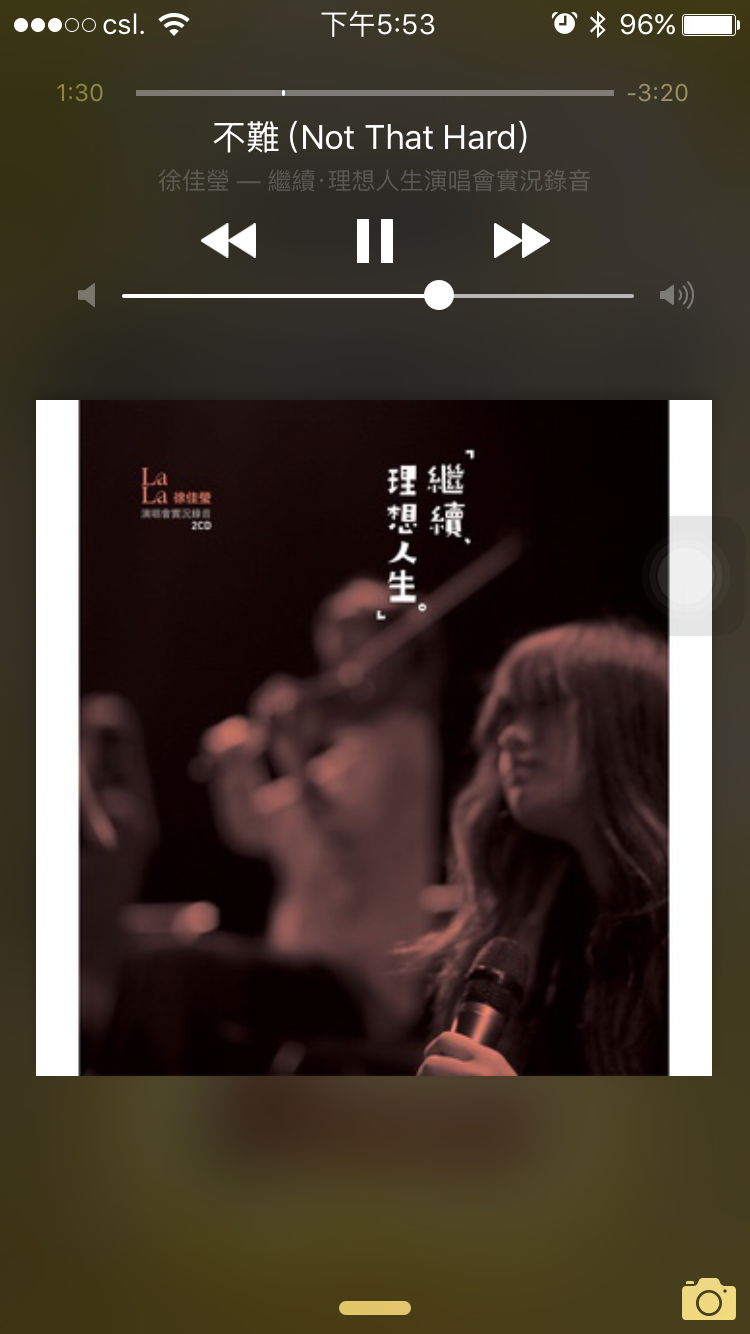The width and height of the screenshot is (750, 1334).
Task: Tap the song progress bar
Action: click(x=374, y=93)
